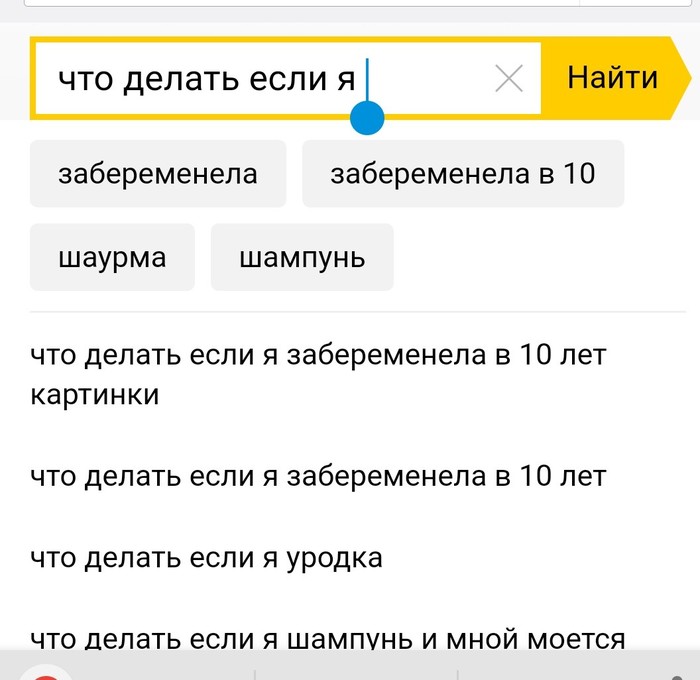Open suggestion ending with «в 10 лет картинки»
Image resolution: width=700 pixels, height=680 pixels.
(x=318, y=374)
